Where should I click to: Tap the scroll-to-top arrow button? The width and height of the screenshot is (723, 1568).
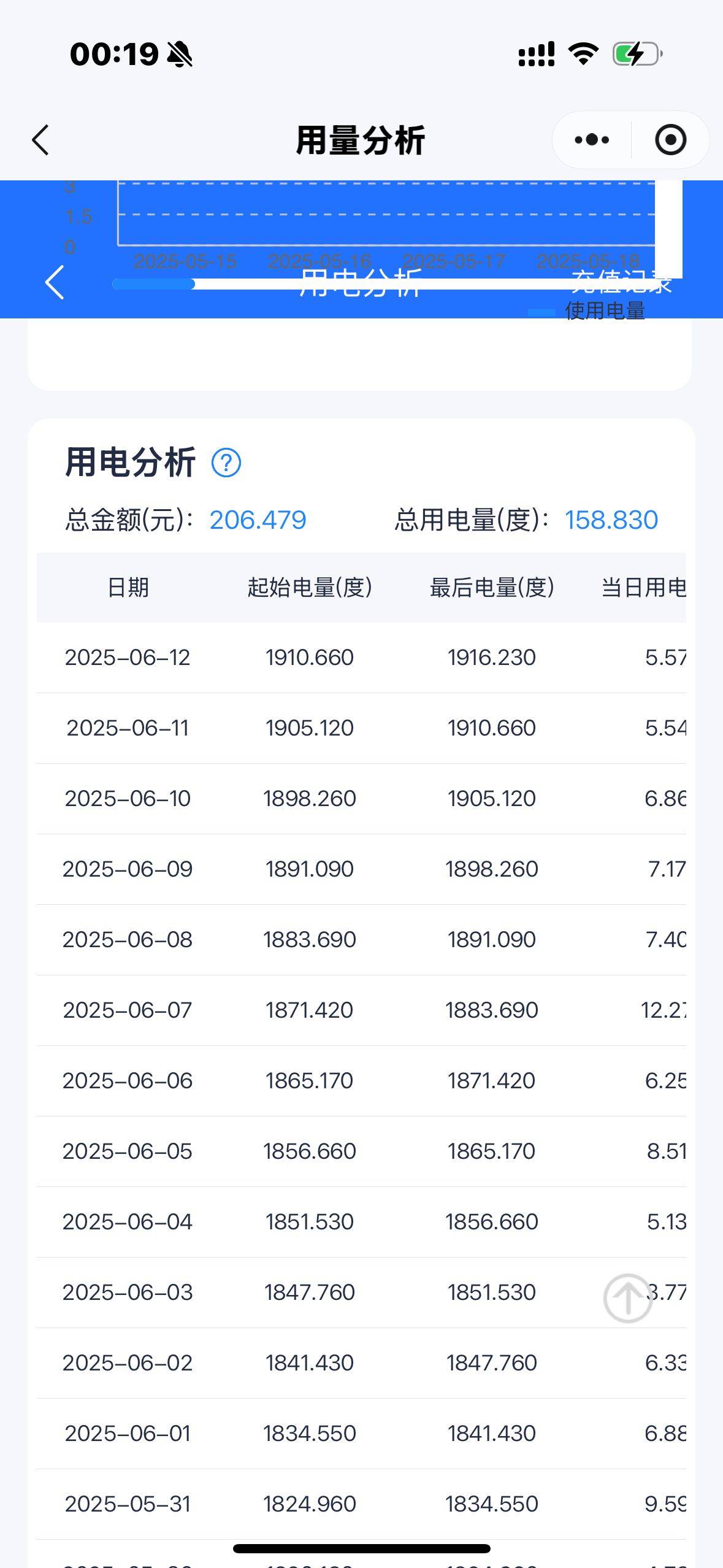pyautogui.click(x=627, y=1298)
